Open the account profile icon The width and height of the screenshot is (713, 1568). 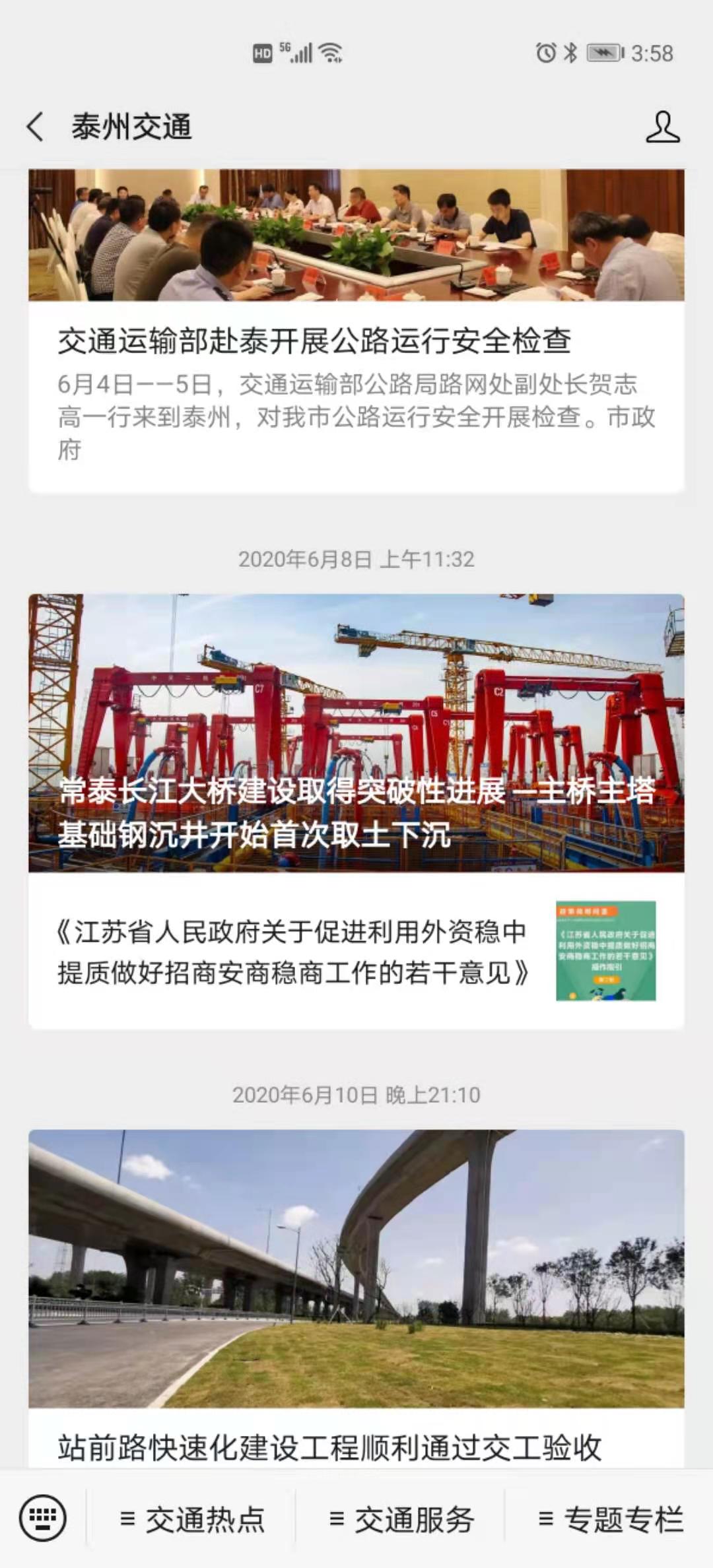(662, 127)
